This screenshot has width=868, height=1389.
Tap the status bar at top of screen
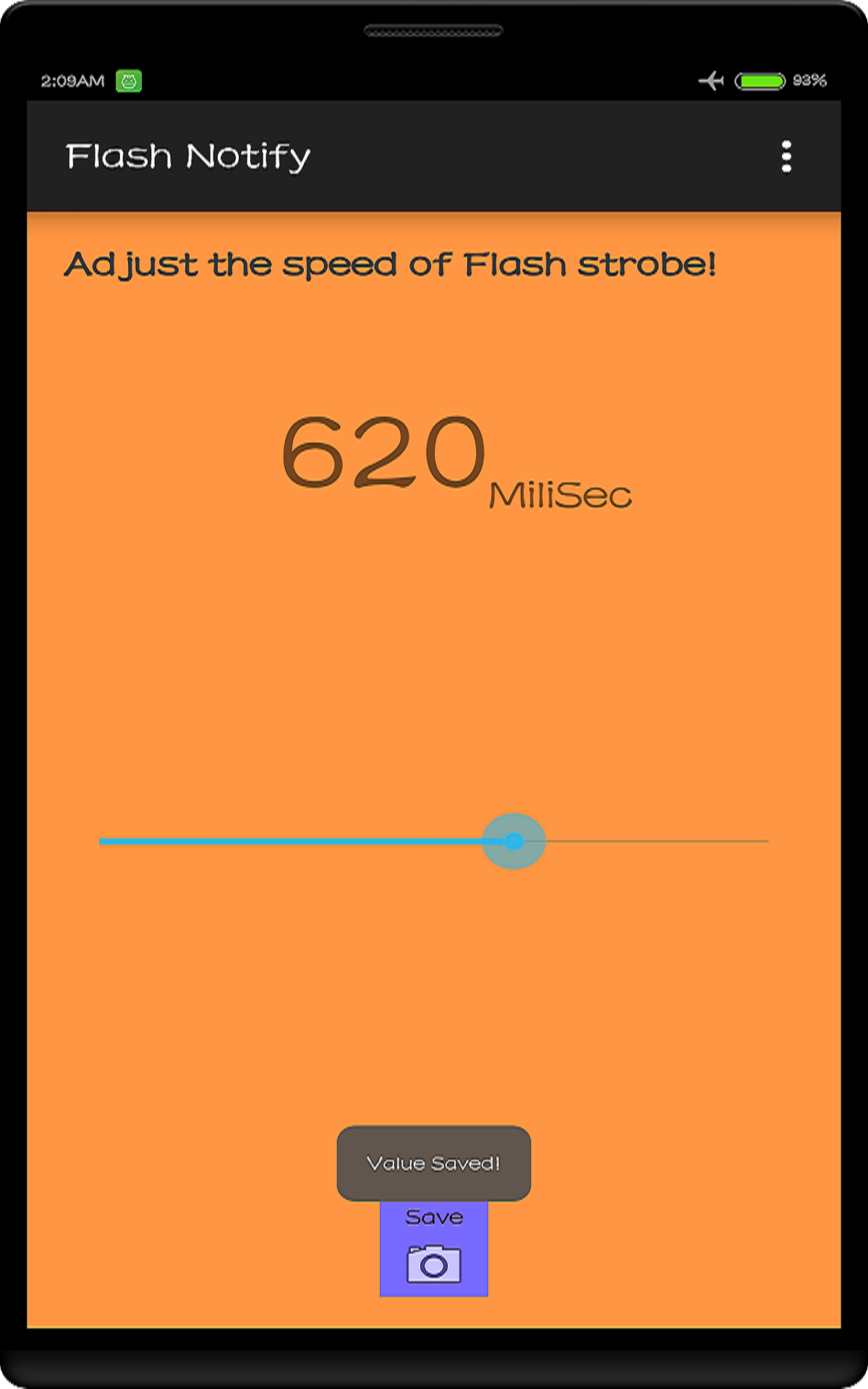[434, 81]
